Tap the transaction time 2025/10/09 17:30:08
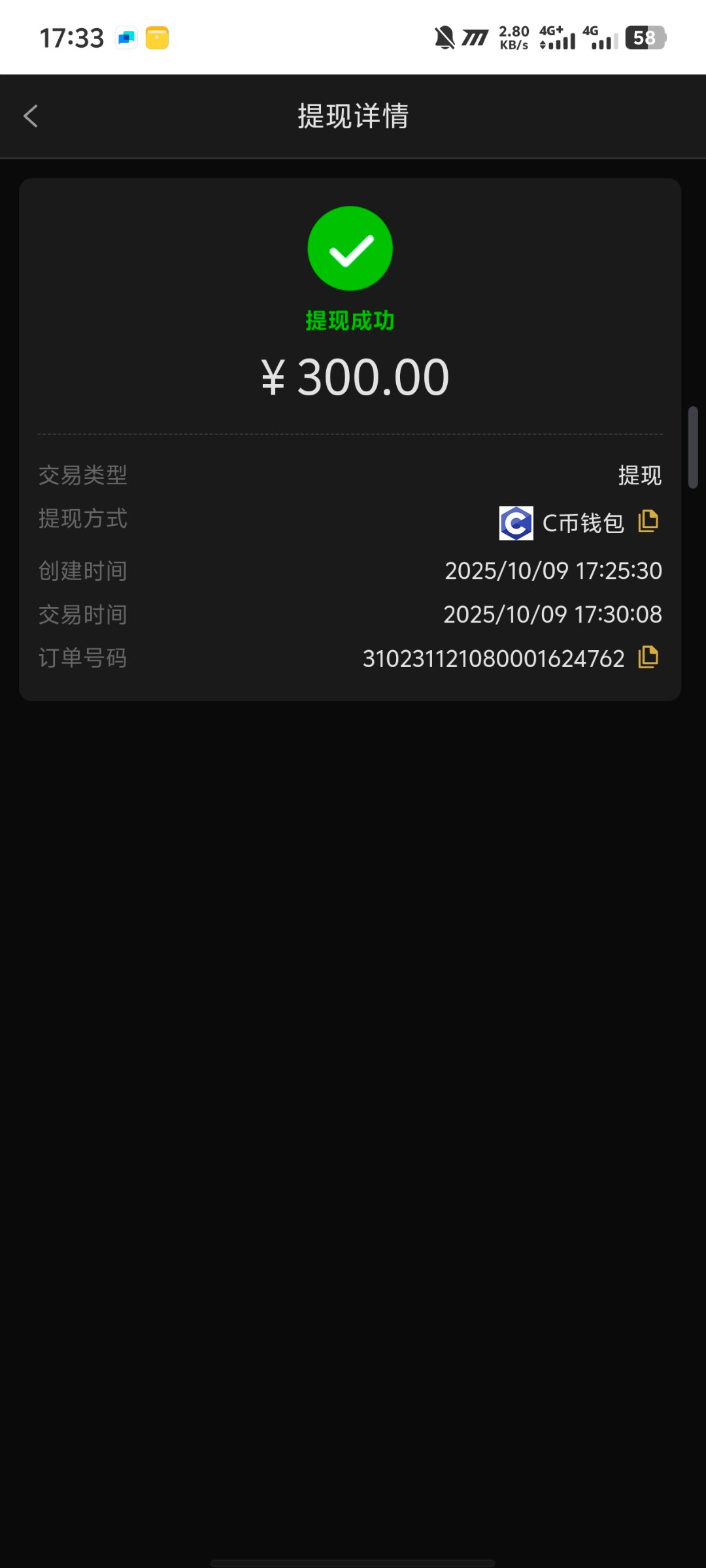 (x=552, y=614)
